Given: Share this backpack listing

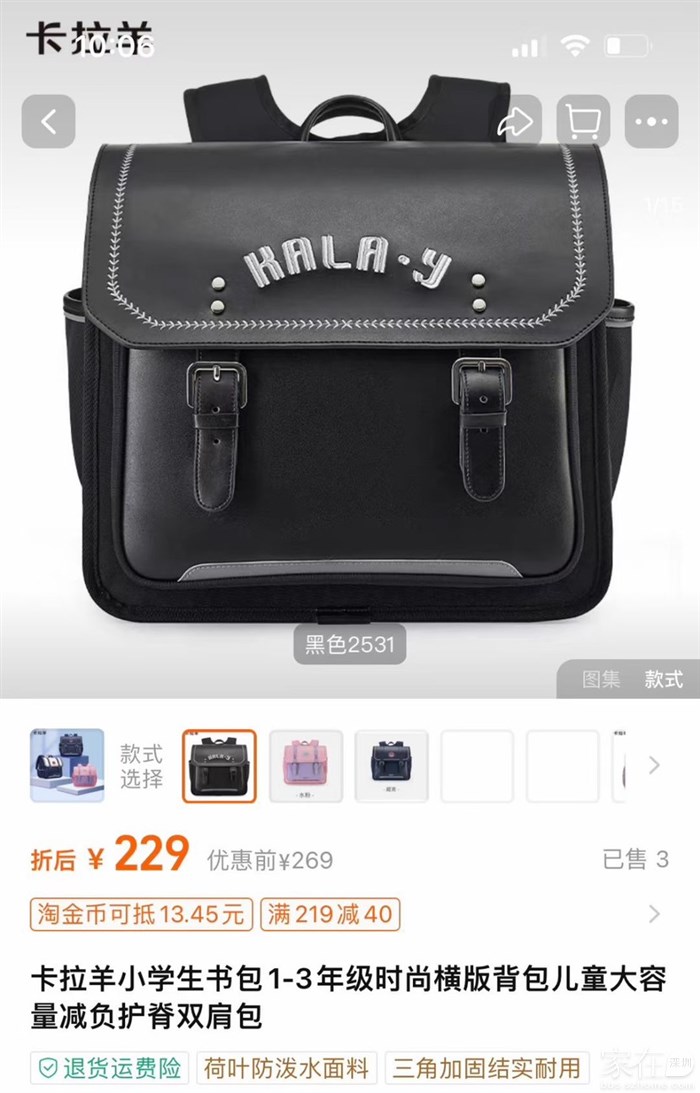Looking at the screenshot, I should [x=517, y=121].
